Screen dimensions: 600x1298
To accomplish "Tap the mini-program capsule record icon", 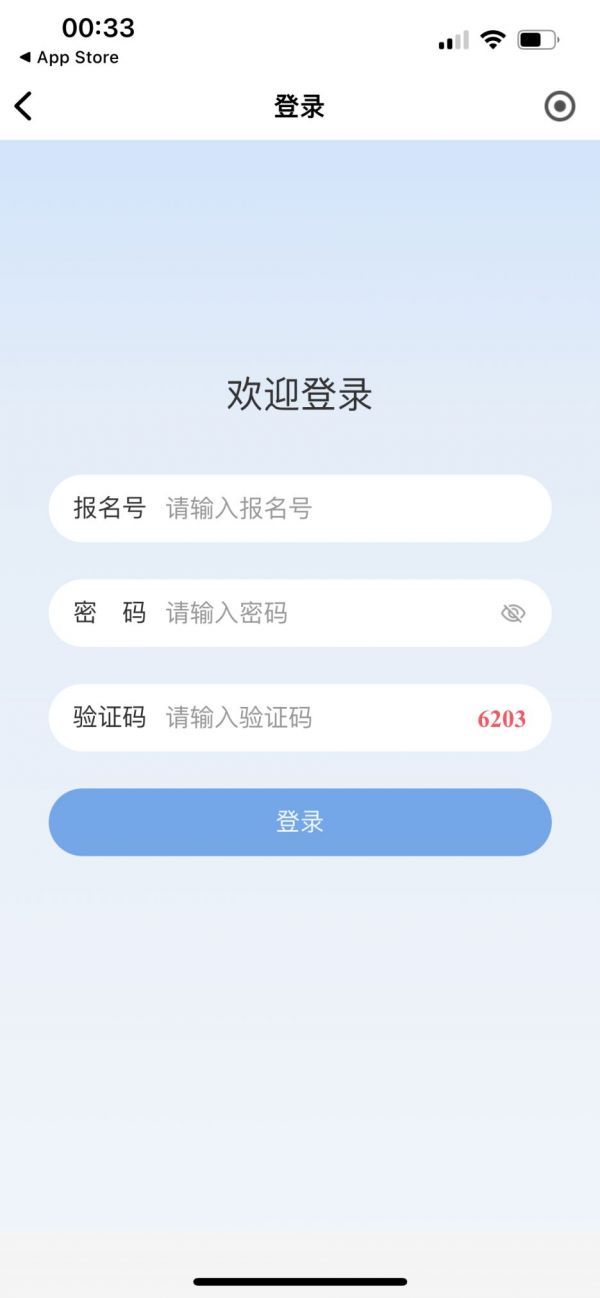I will point(559,106).
